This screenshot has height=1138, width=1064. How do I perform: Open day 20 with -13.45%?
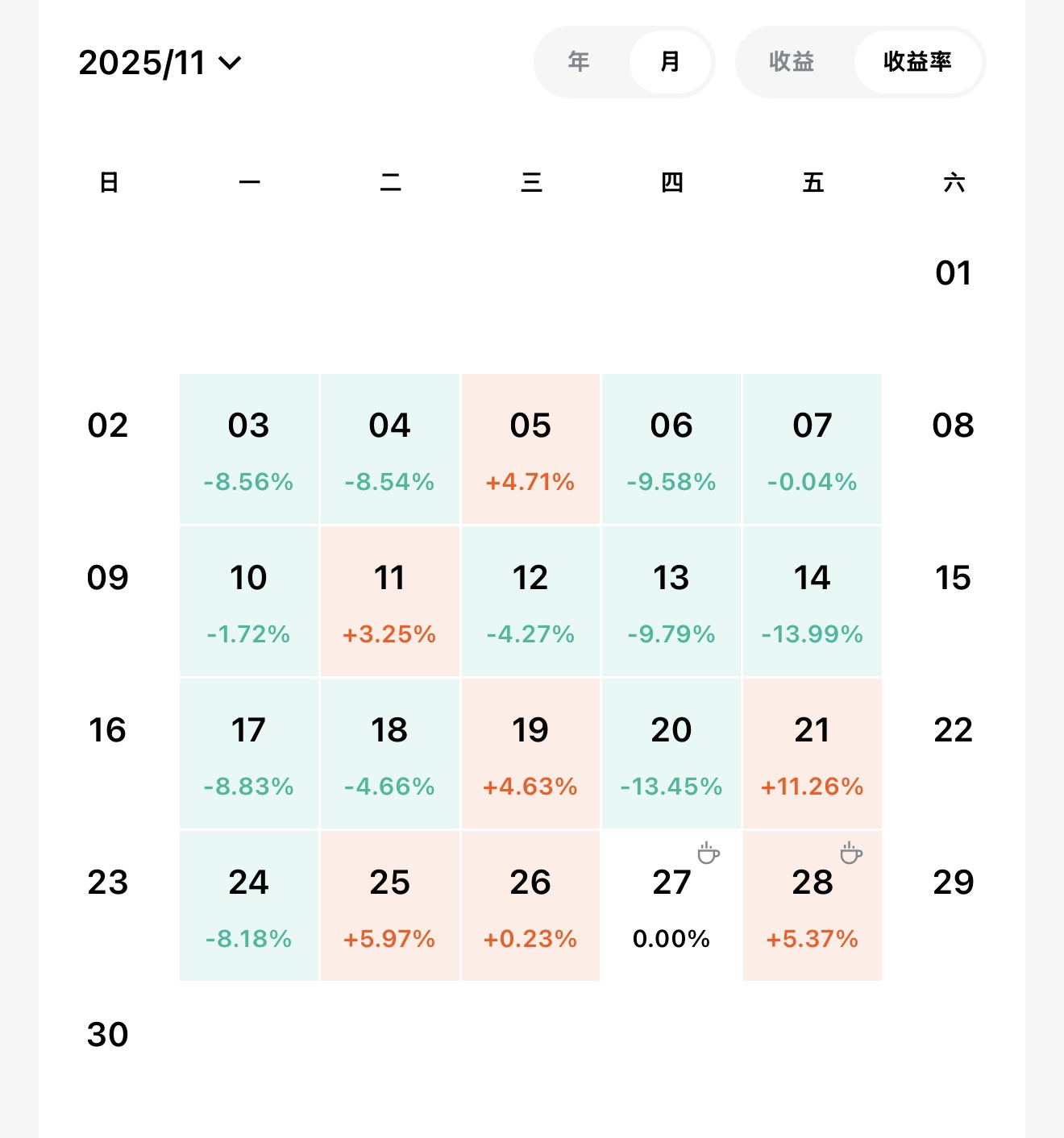[x=671, y=754]
